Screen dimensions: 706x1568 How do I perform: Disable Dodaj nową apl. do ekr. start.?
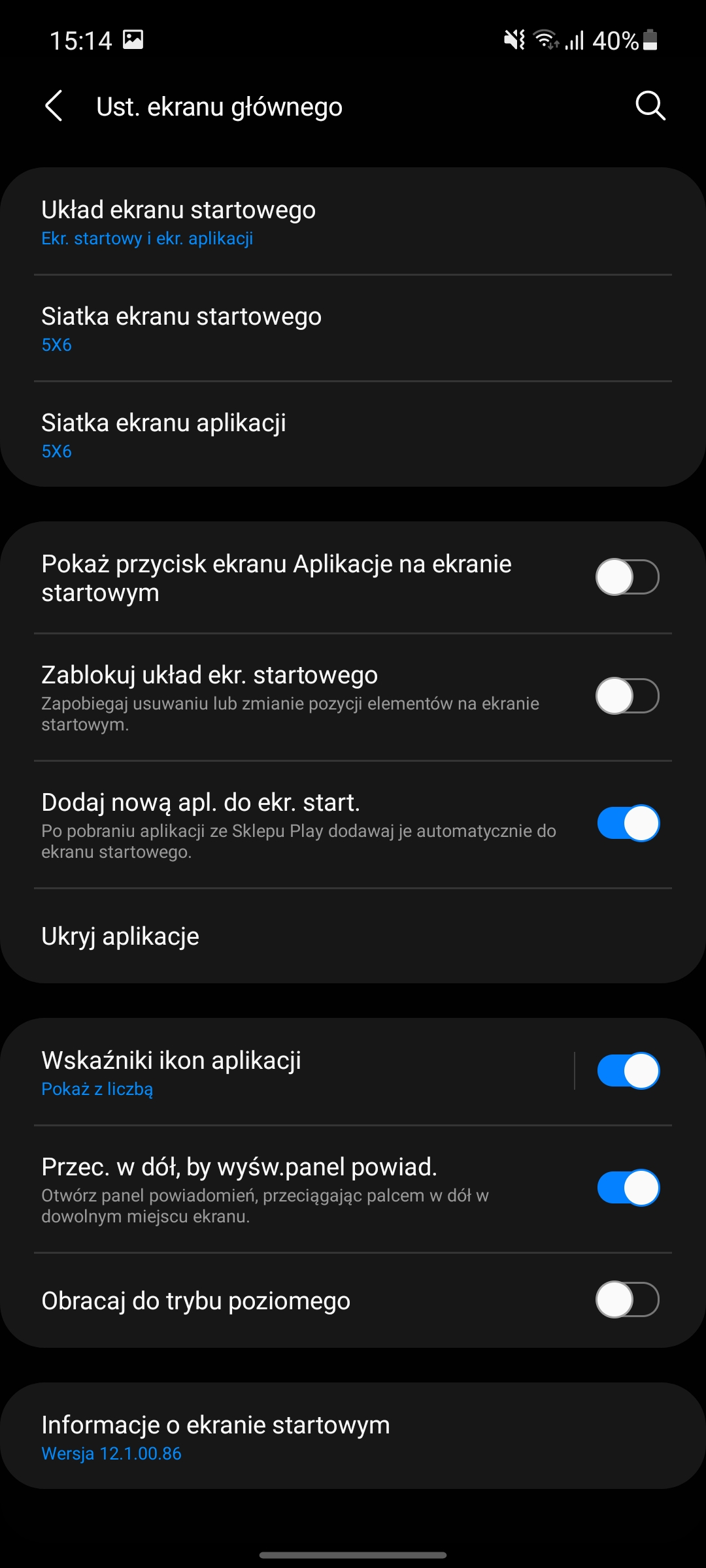[627, 823]
